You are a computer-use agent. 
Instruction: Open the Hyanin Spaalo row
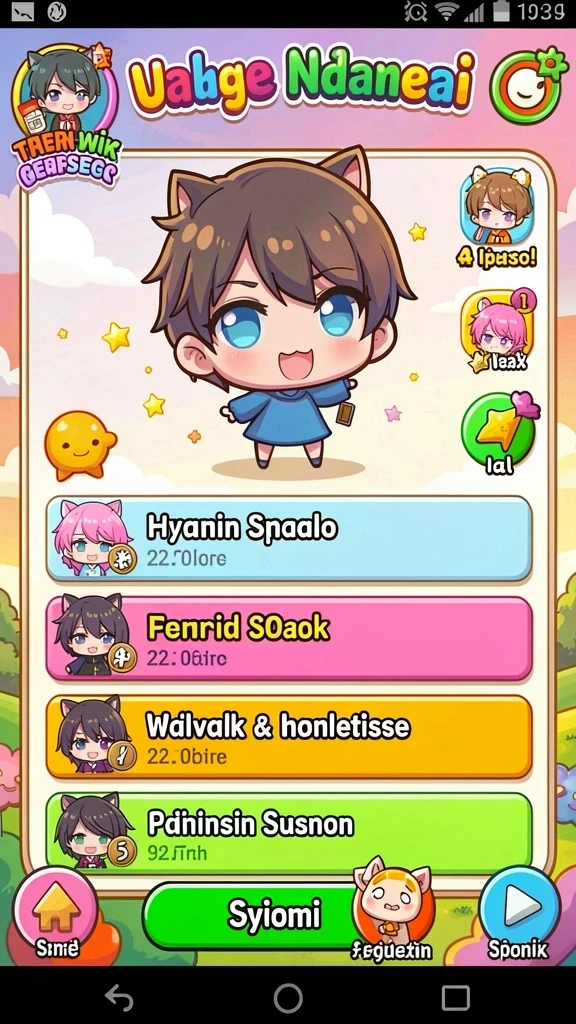289,539
